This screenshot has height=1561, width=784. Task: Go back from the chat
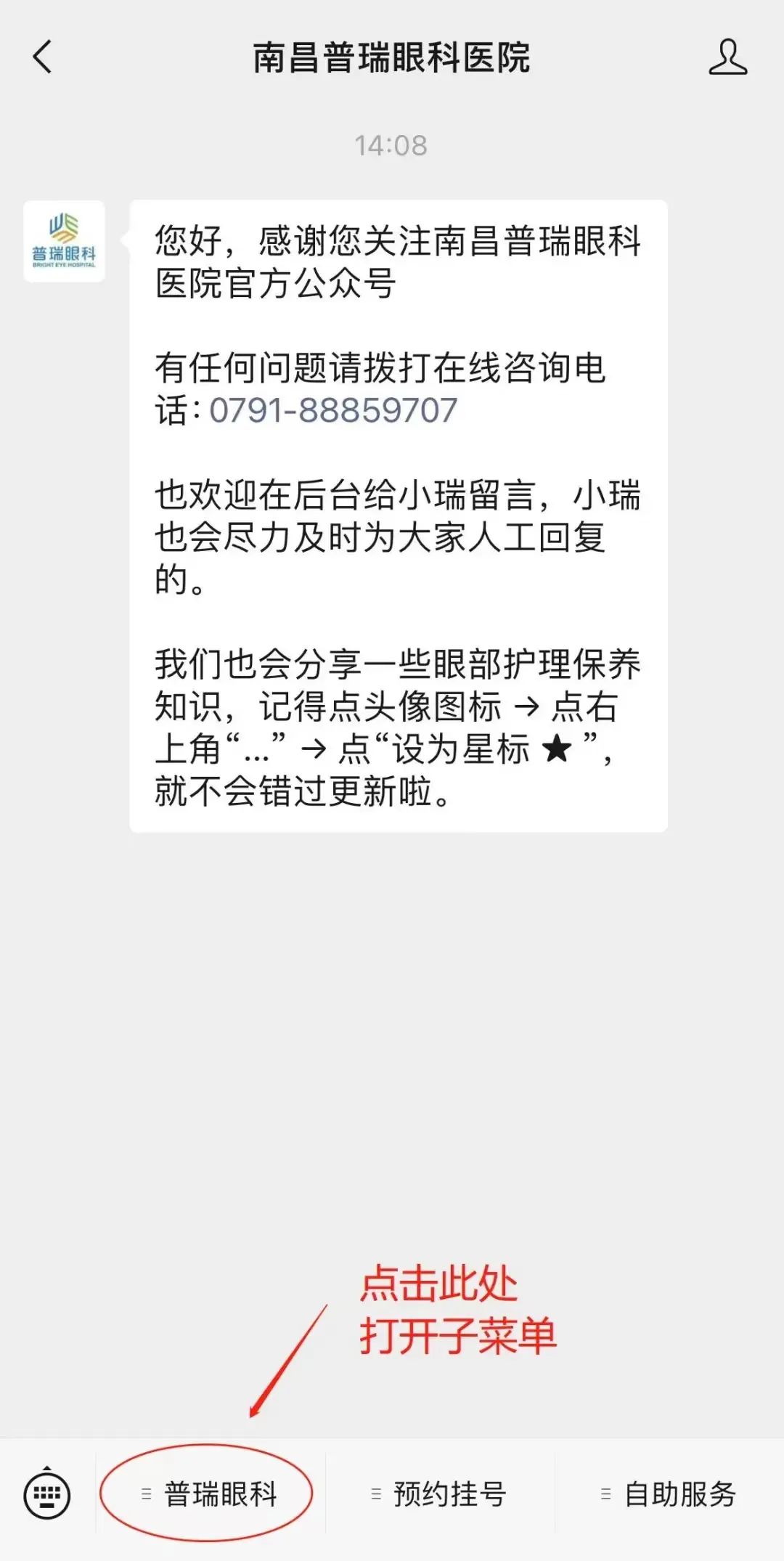coord(43,57)
